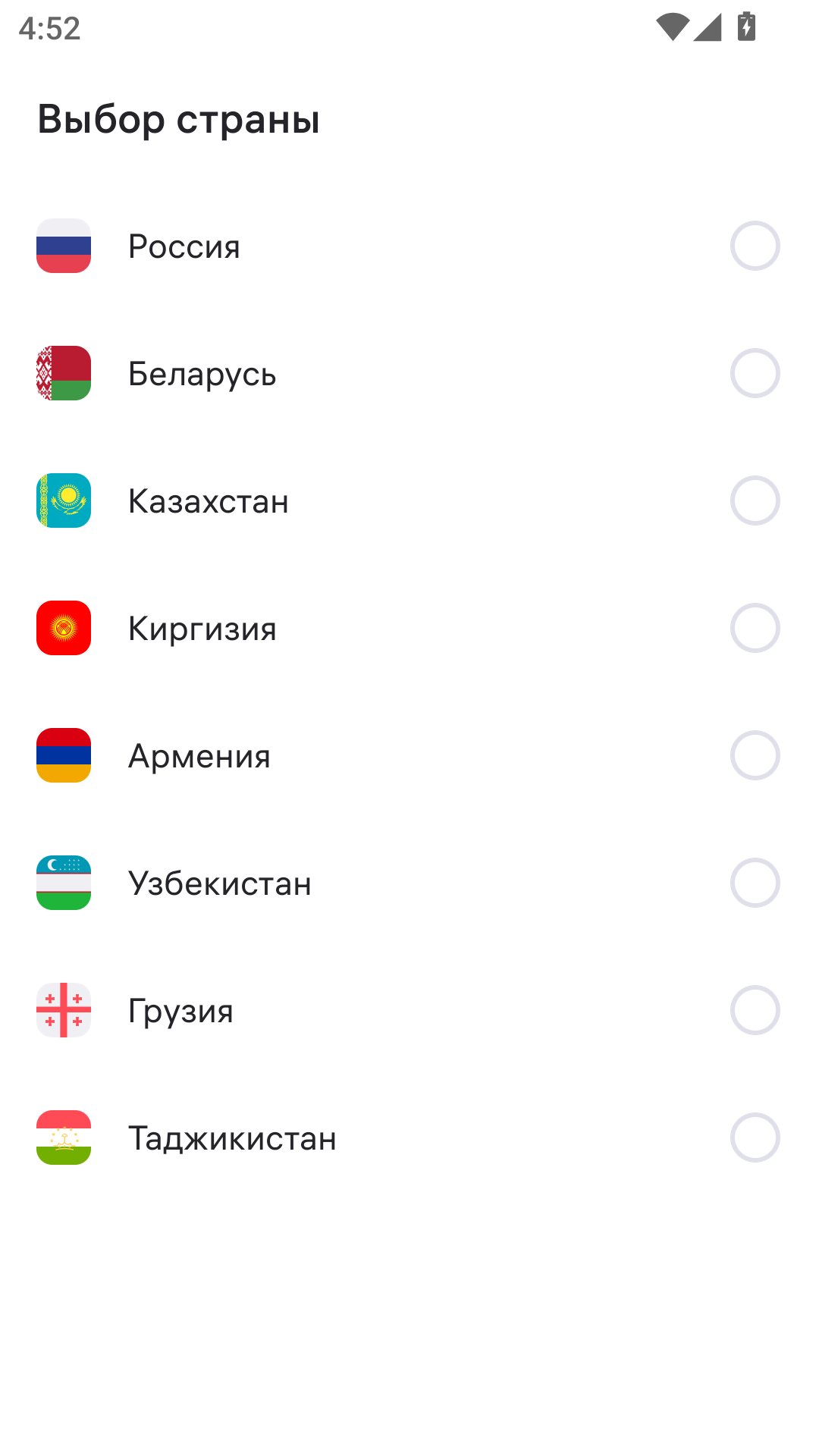
Task: Pick Казахстан radio option
Action: [755, 500]
